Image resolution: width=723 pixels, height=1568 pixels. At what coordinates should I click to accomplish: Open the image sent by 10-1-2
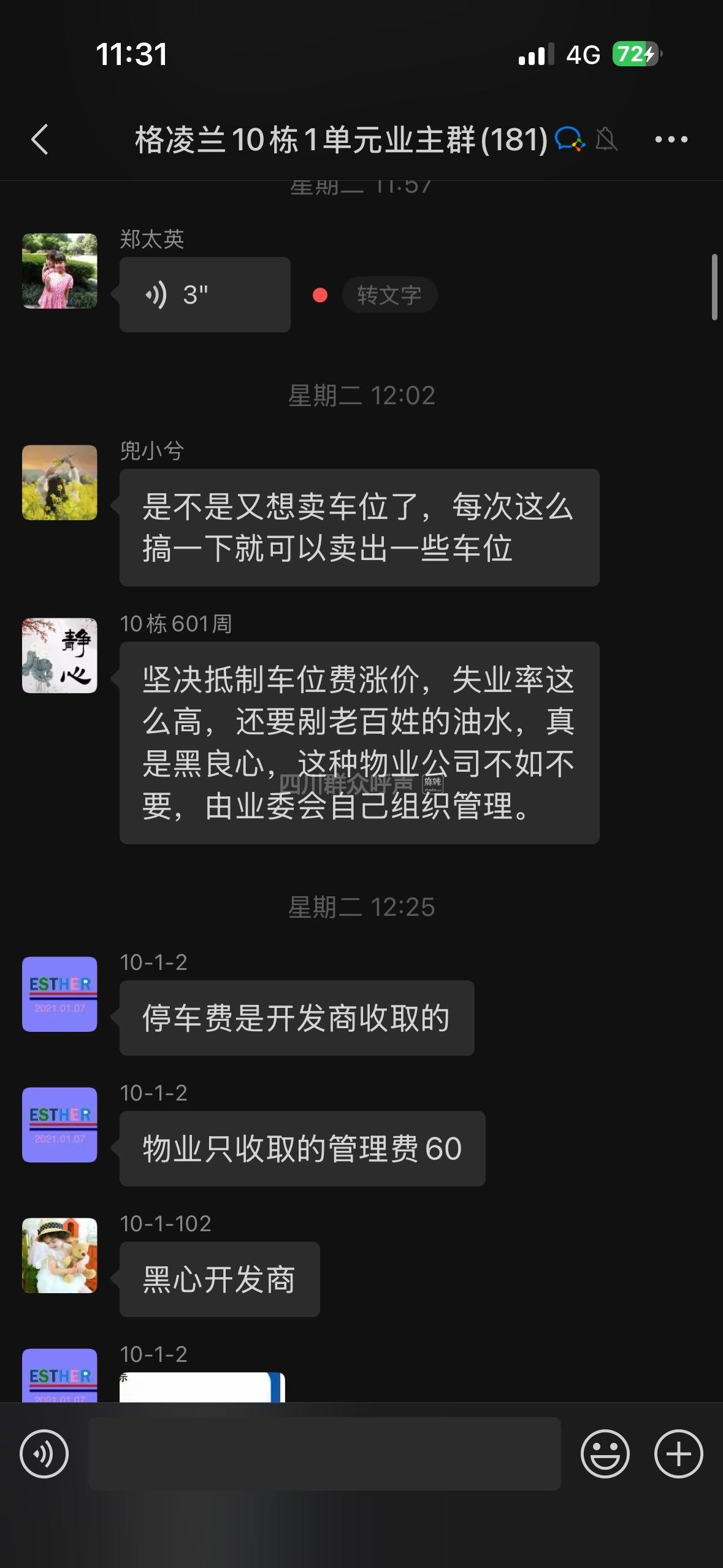click(x=202, y=1388)
